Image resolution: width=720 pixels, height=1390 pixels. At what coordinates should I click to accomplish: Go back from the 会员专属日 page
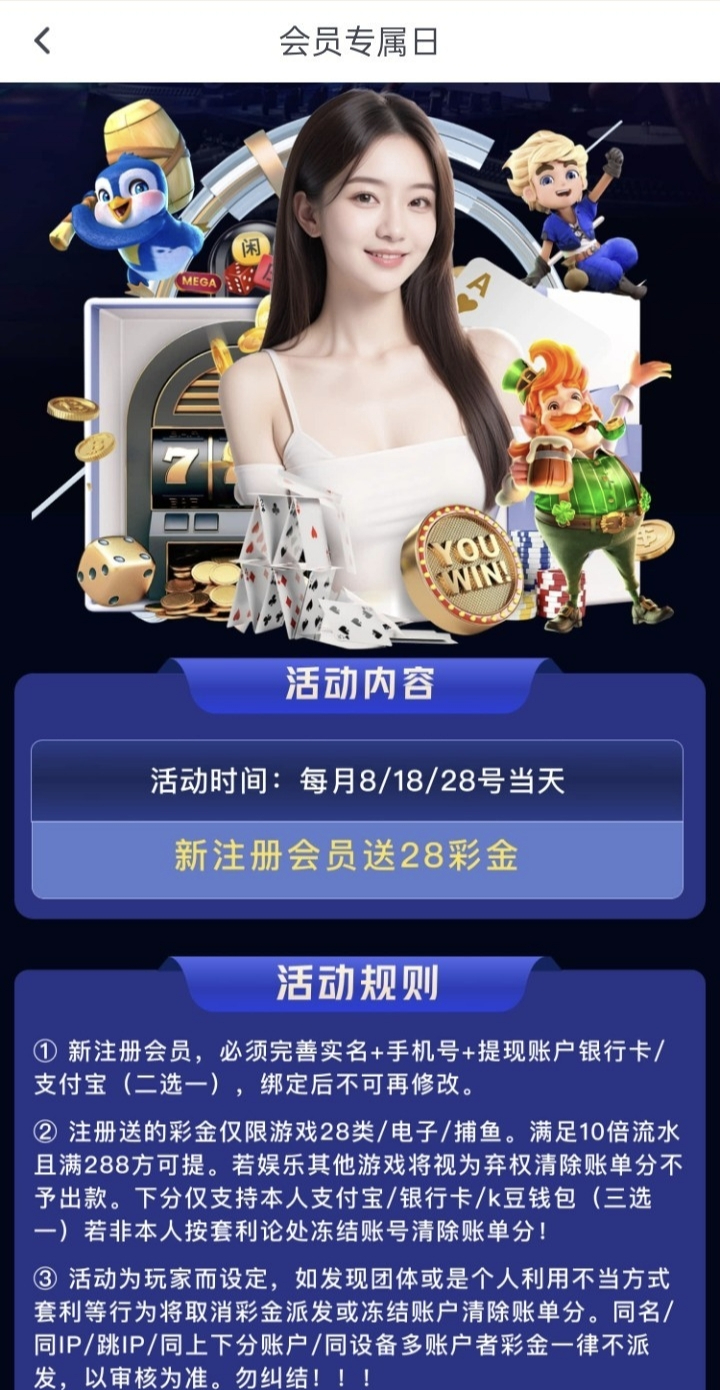click(x=42, y=41)
